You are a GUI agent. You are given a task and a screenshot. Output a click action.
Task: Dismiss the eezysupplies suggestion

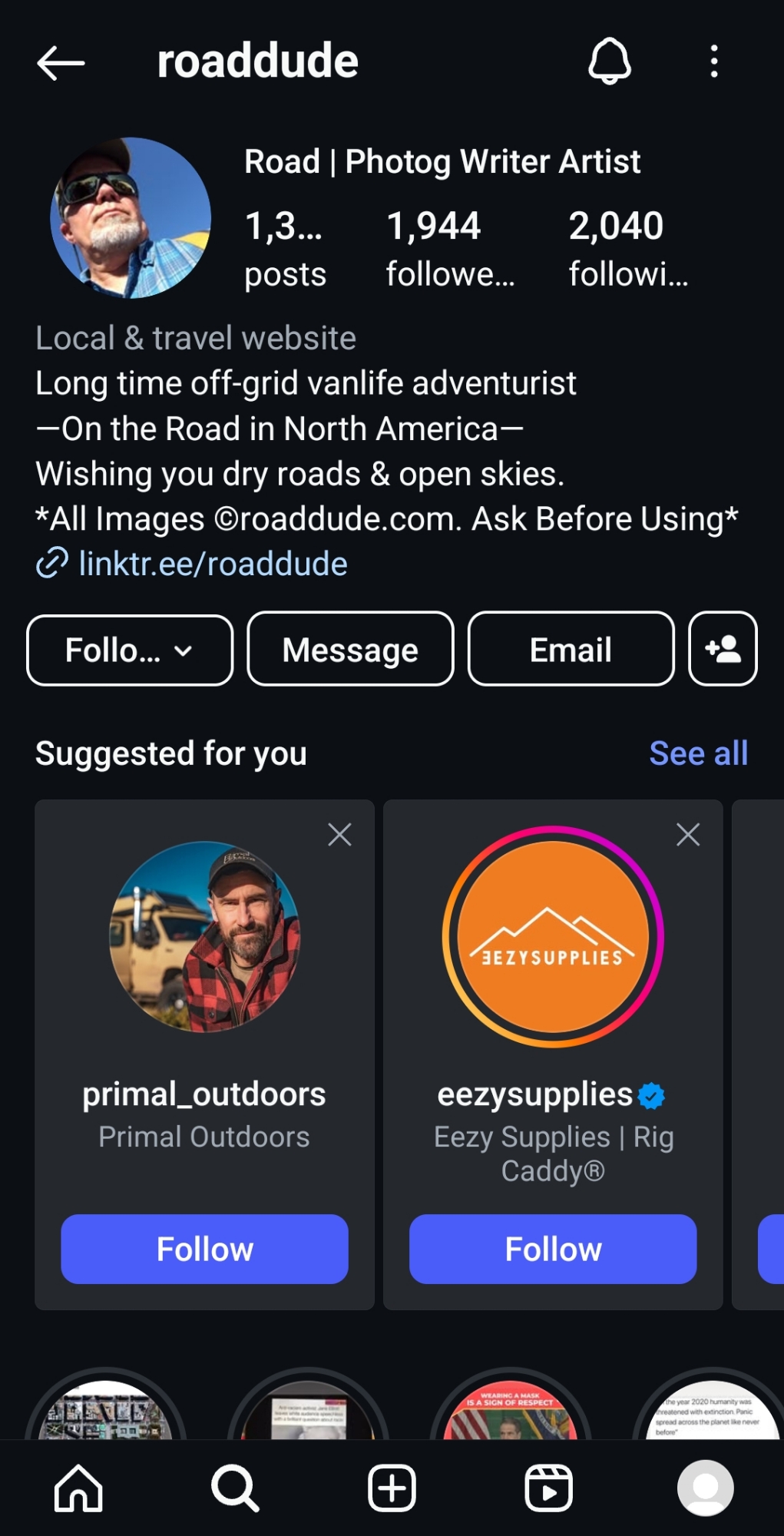pyautogui.click(x=687, y=835)
